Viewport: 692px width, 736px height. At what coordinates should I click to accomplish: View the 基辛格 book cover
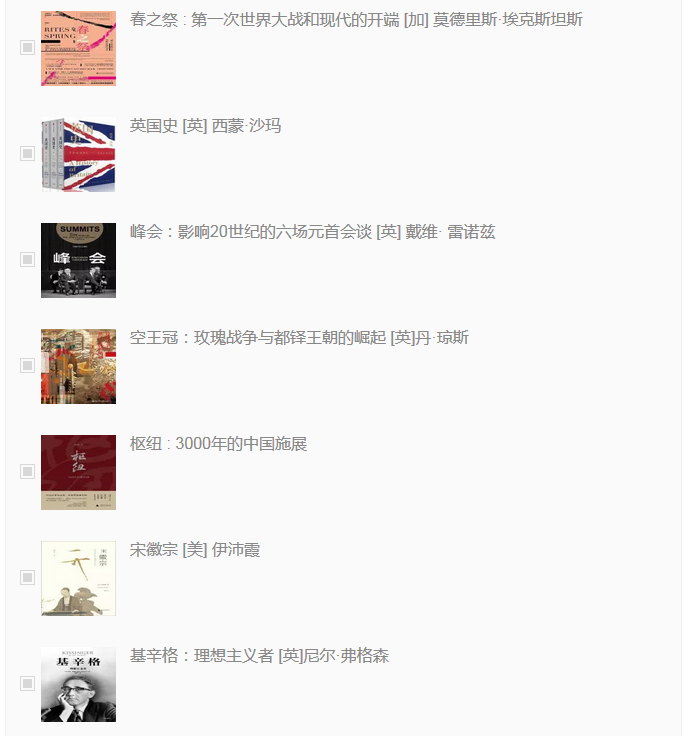click(78, 684)
